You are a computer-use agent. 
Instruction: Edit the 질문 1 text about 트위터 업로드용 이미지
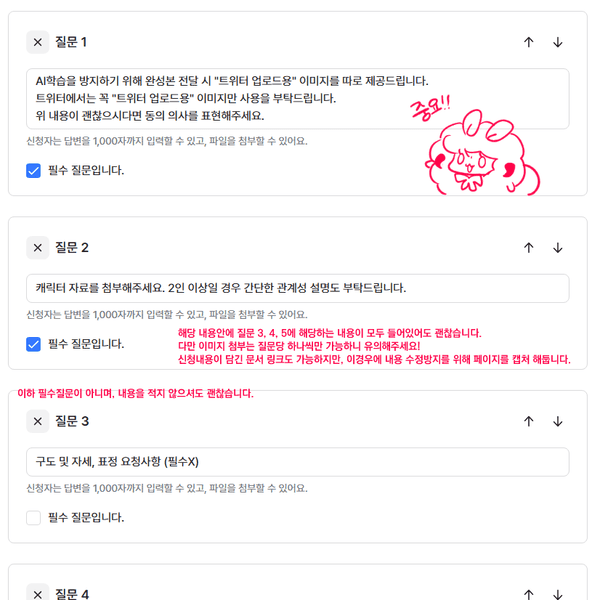298,98
